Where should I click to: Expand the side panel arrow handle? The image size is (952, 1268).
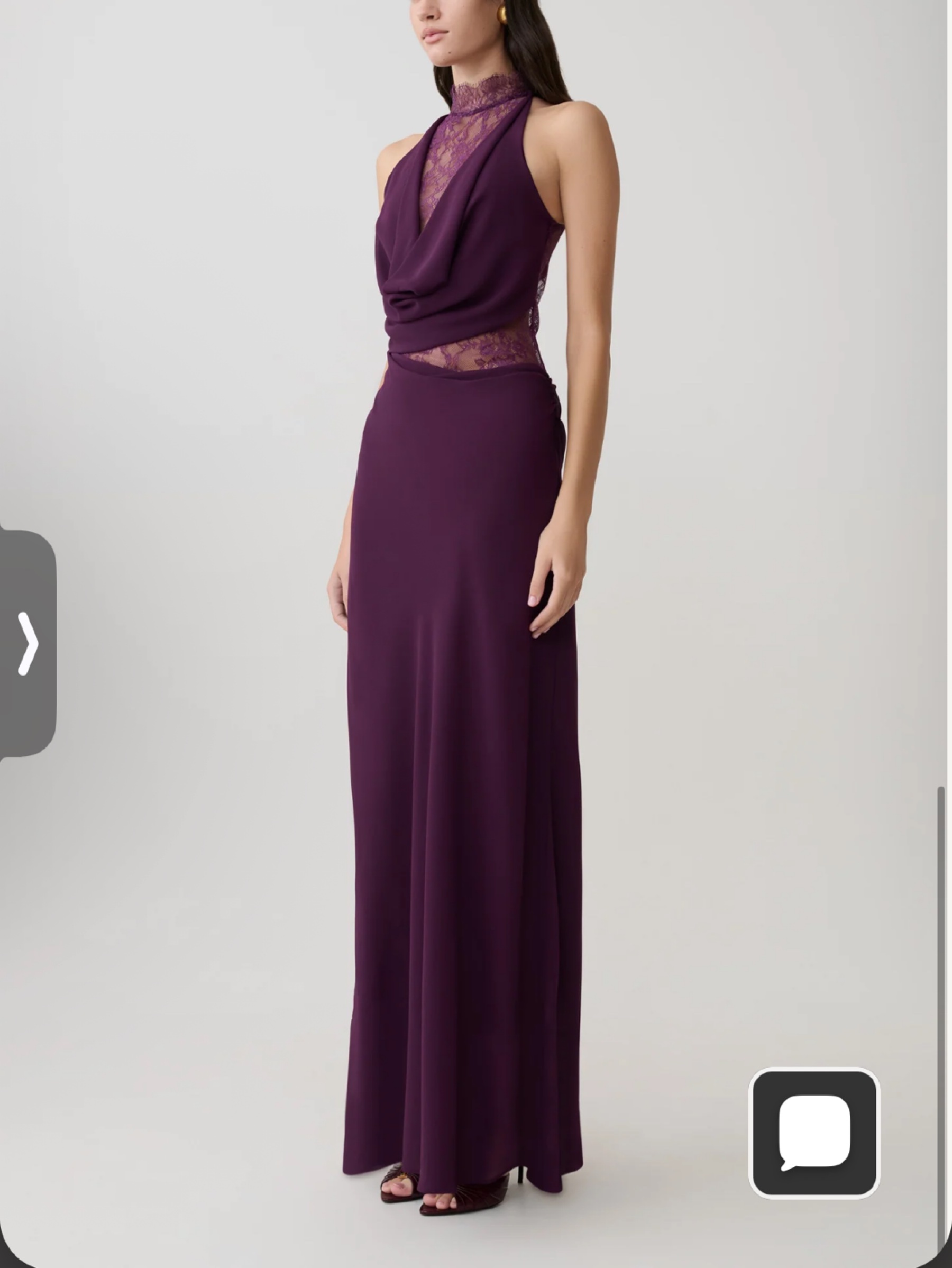(28, 643)
